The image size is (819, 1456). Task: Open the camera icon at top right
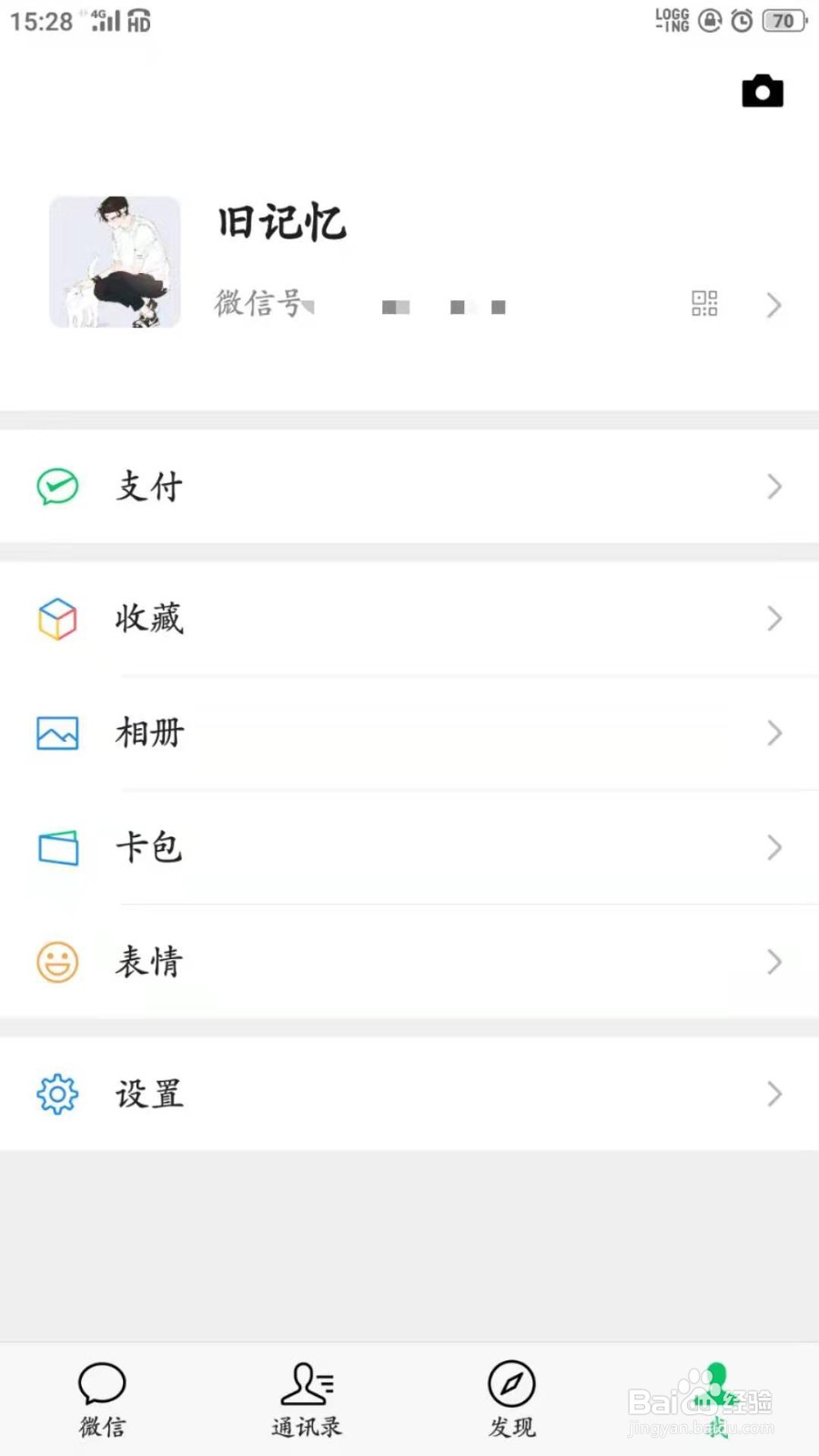pos(762,91)
